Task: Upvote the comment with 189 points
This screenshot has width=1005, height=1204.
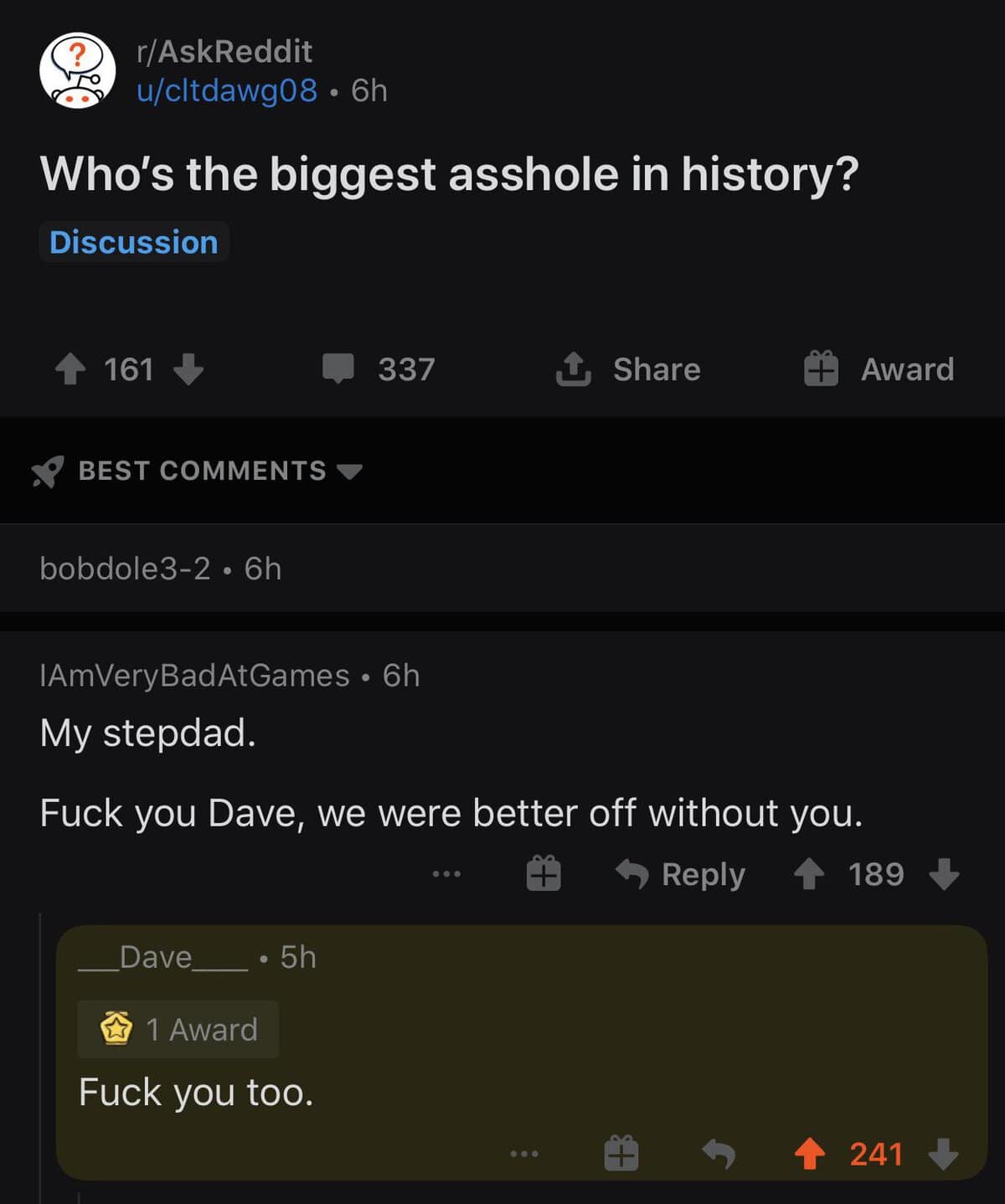Action: (809, 874)
